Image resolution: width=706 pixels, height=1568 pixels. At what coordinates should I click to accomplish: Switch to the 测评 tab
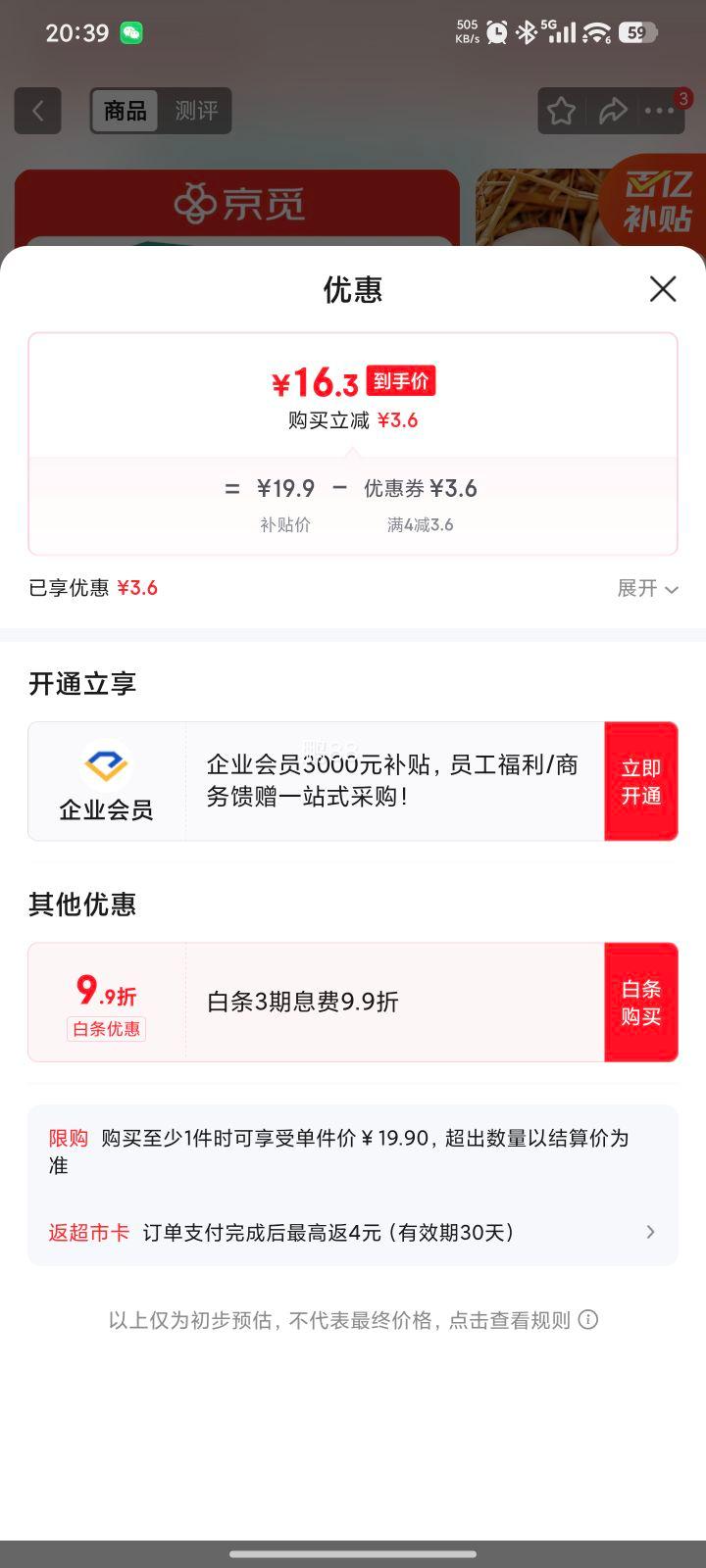[195, 111]
